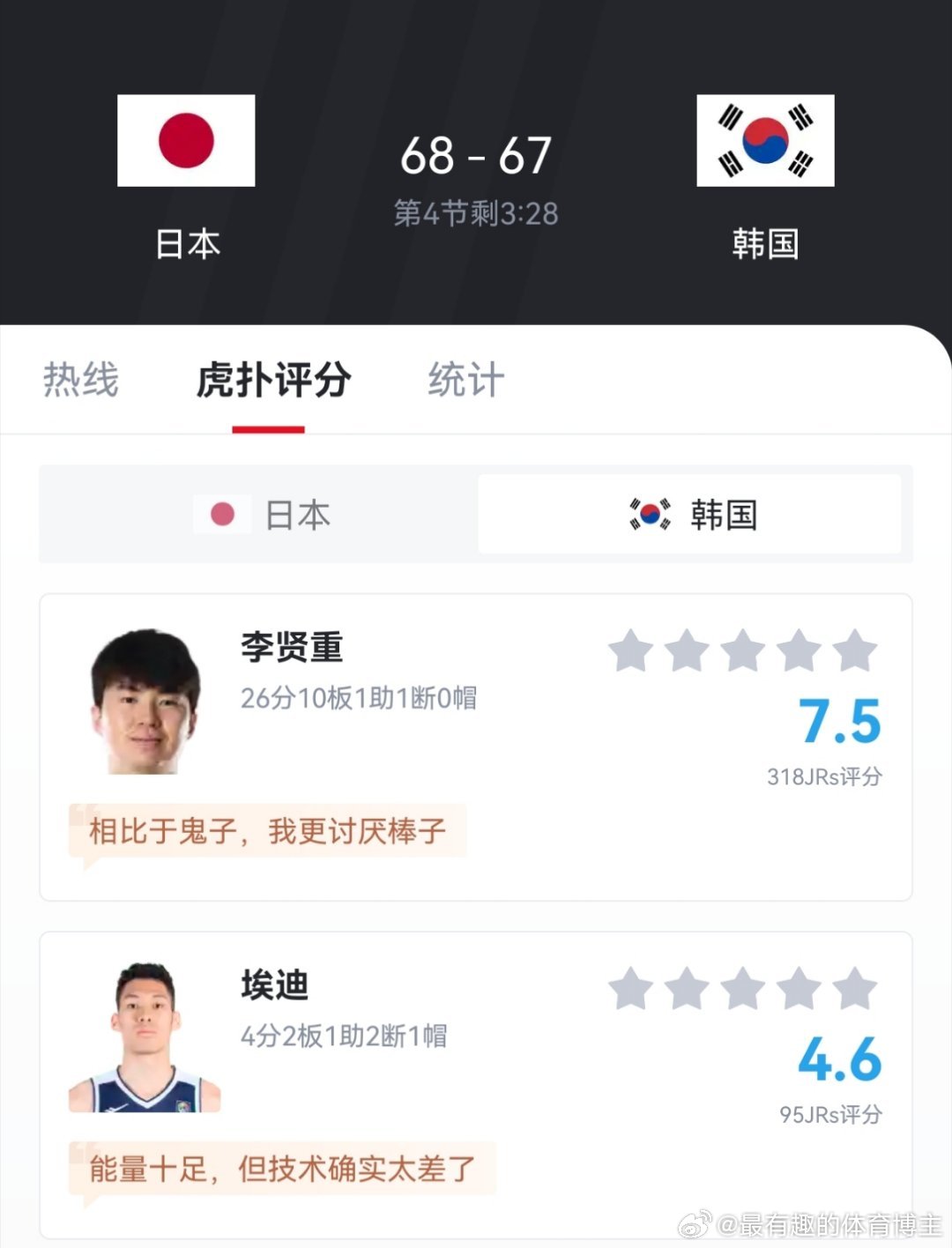Click the Japan flag icon at top
The image size is (952, 1248).
[x=185, y=141]
